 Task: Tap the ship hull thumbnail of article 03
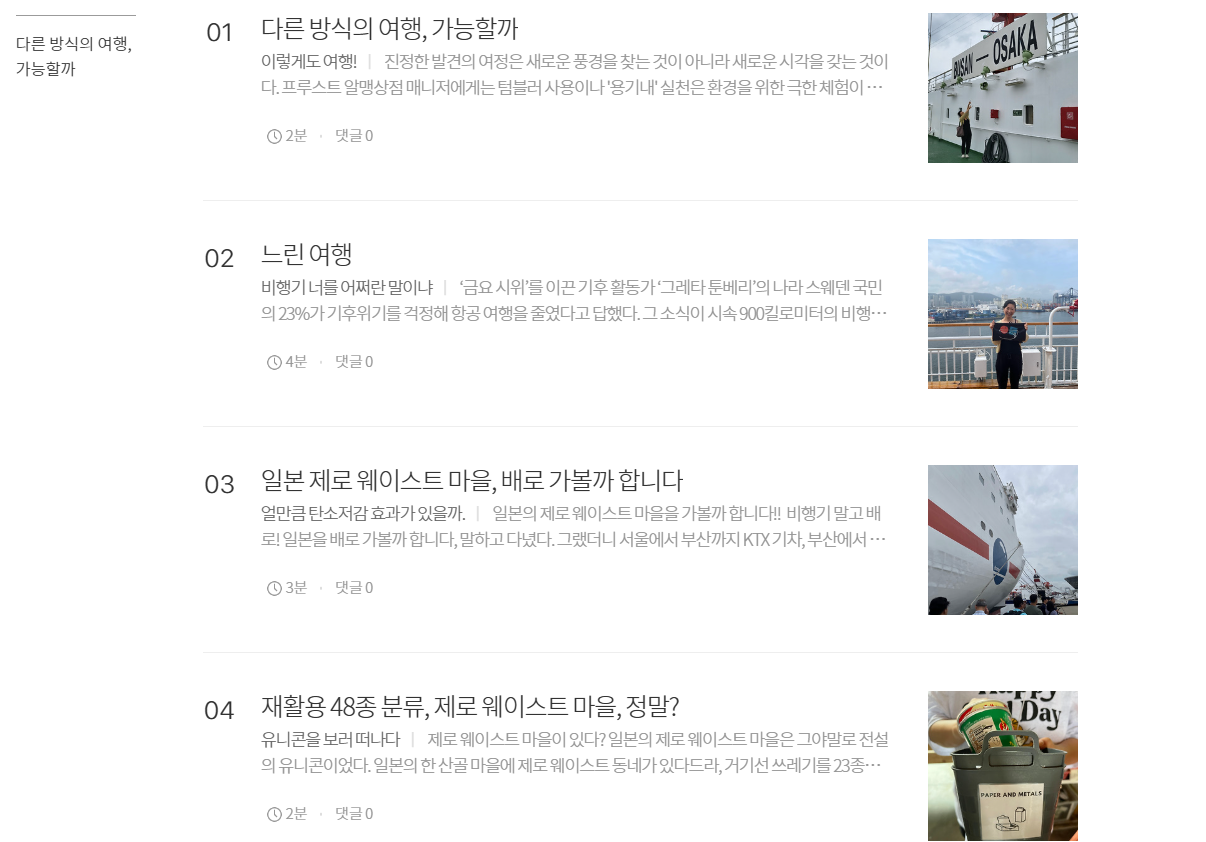pos(1003,540)
